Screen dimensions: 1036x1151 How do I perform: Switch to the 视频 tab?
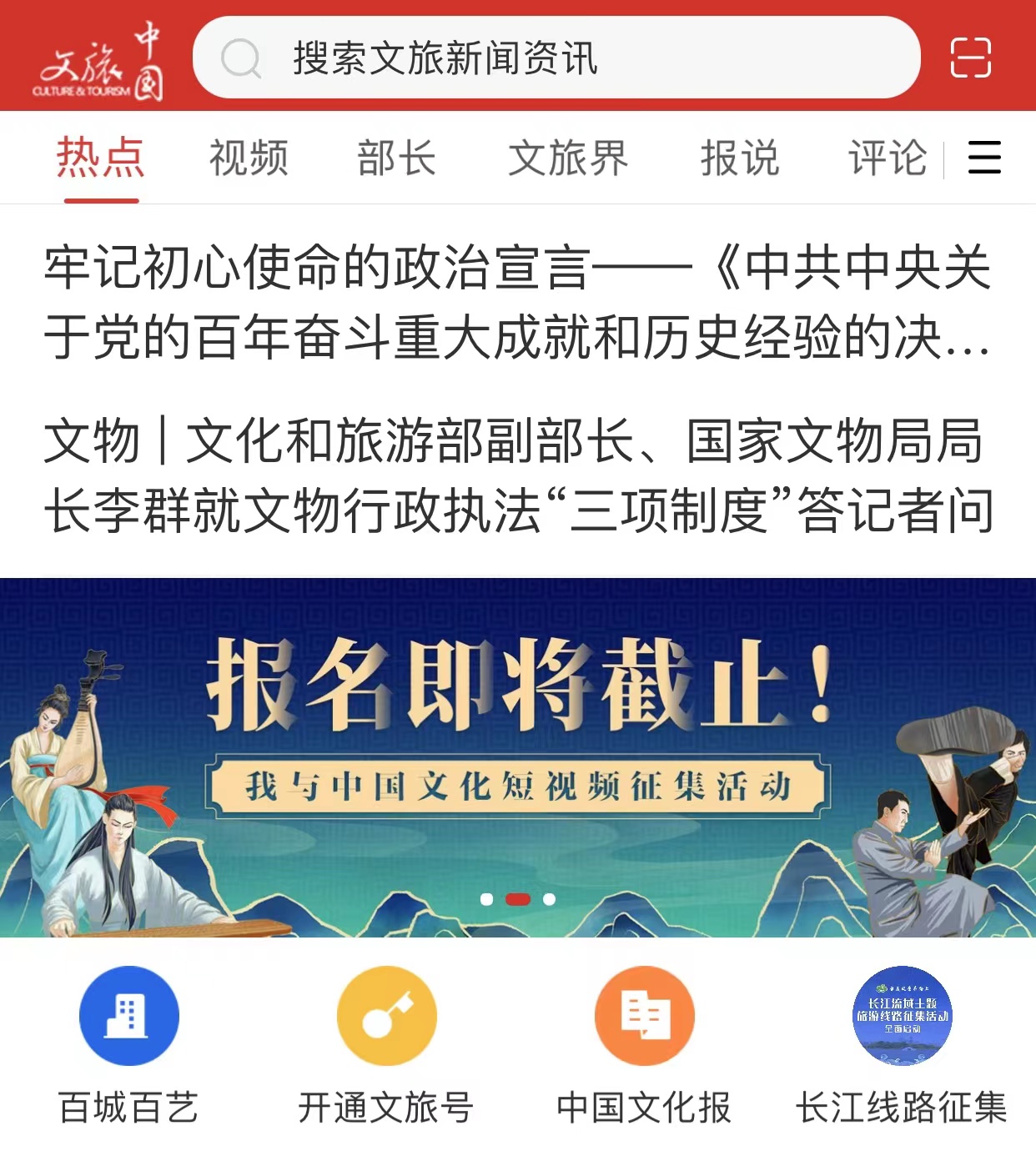point(249,158)
